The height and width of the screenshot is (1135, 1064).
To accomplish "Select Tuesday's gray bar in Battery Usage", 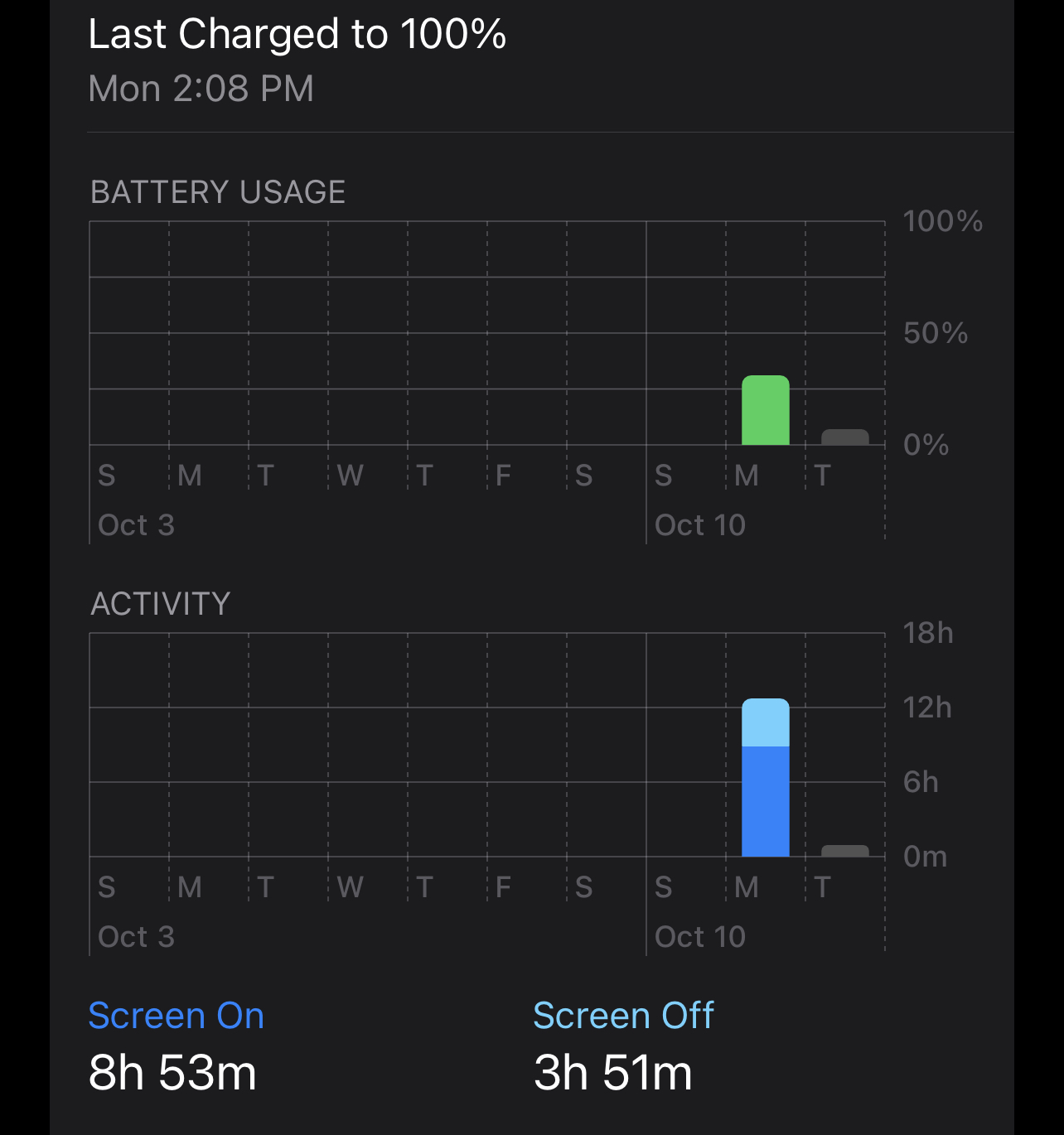I will click(844, 437).
